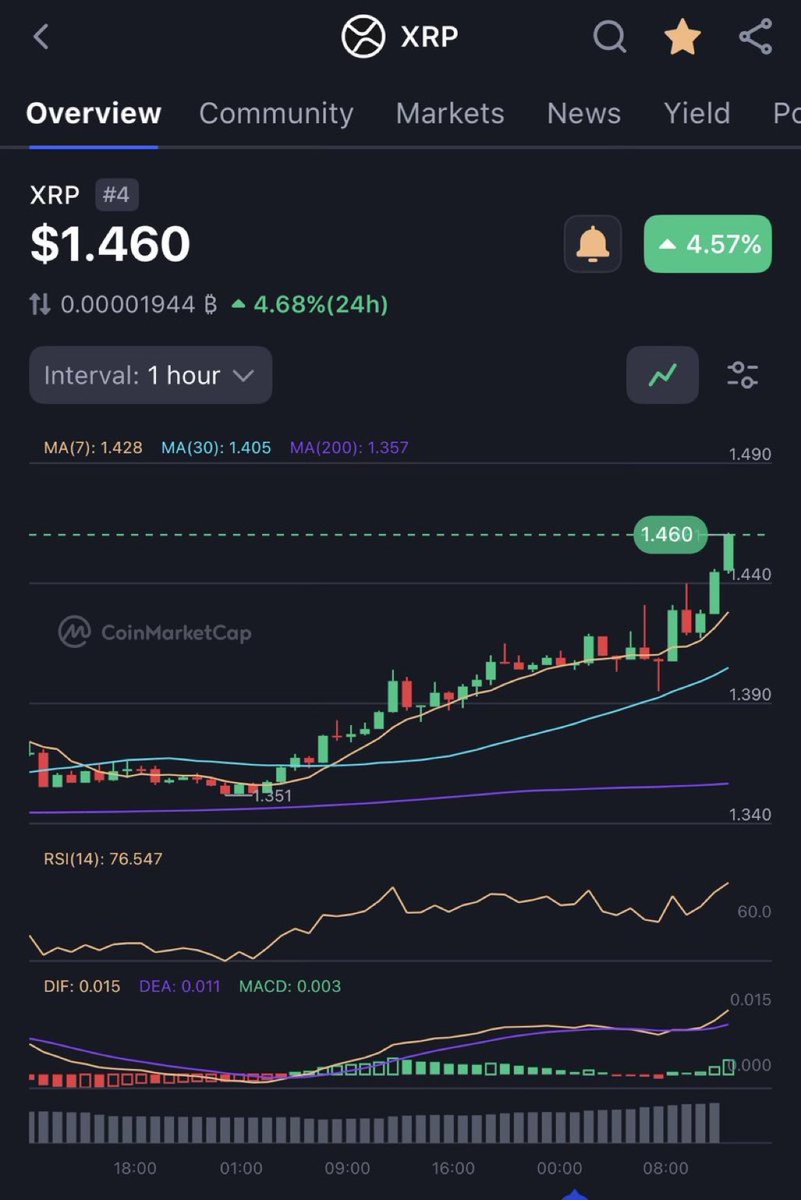
Task: Go back using the top arrow
Action: [x=41, y=38]
